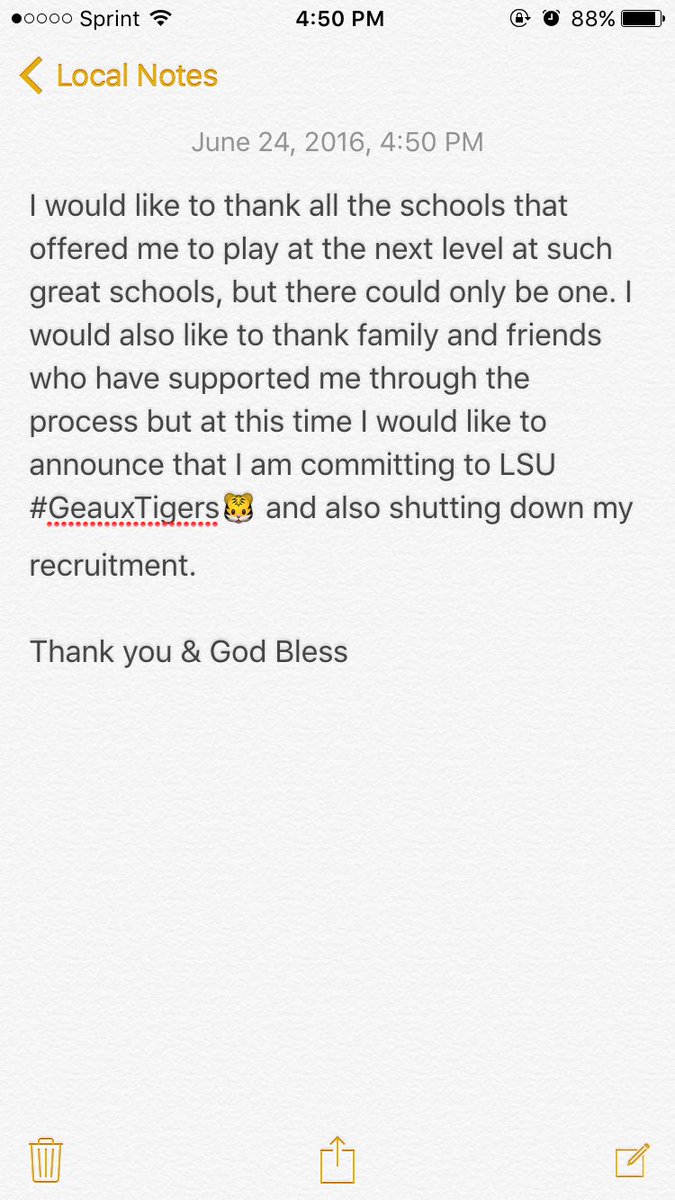Compose a new note

(x=632, y=1160)
